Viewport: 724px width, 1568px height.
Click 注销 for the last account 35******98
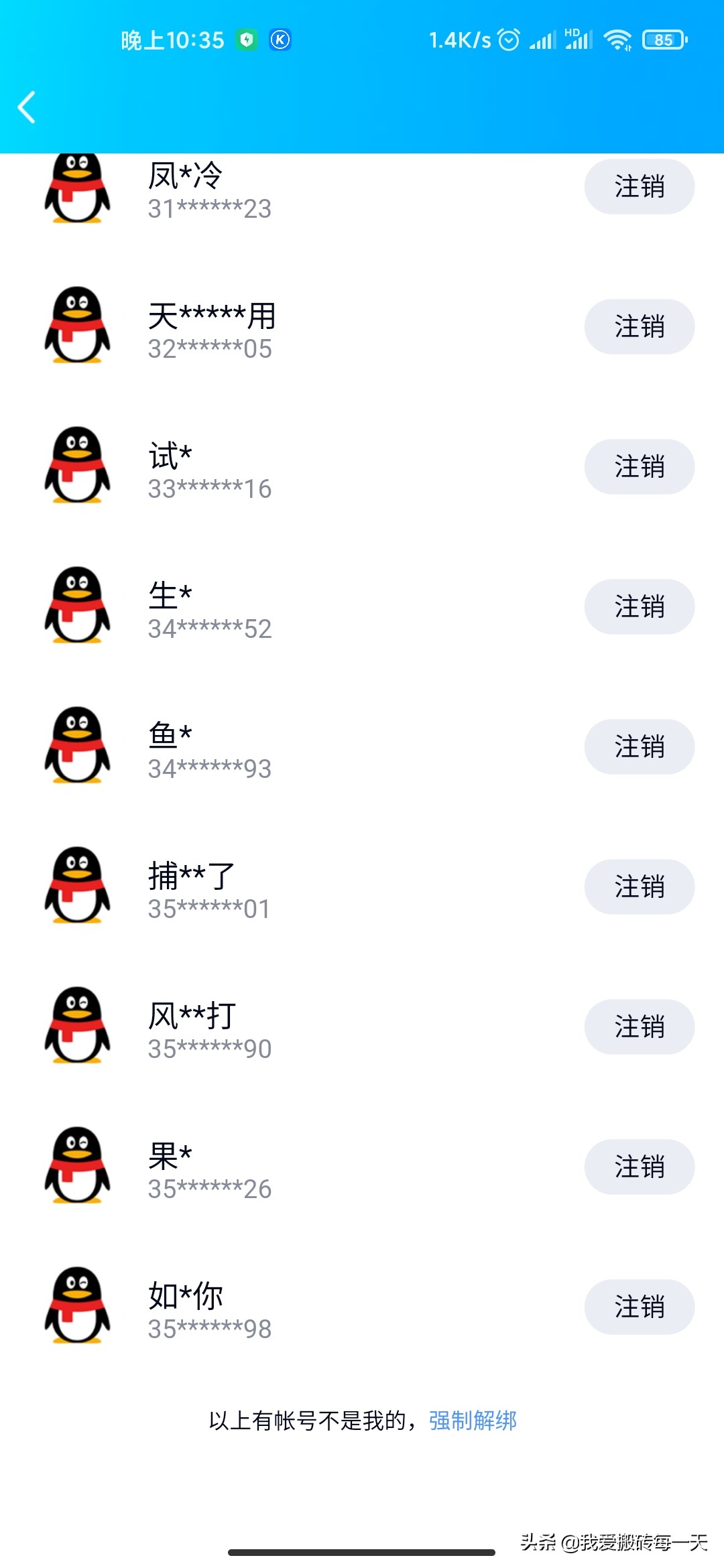pyautogui.click(x=639, y=1306)
